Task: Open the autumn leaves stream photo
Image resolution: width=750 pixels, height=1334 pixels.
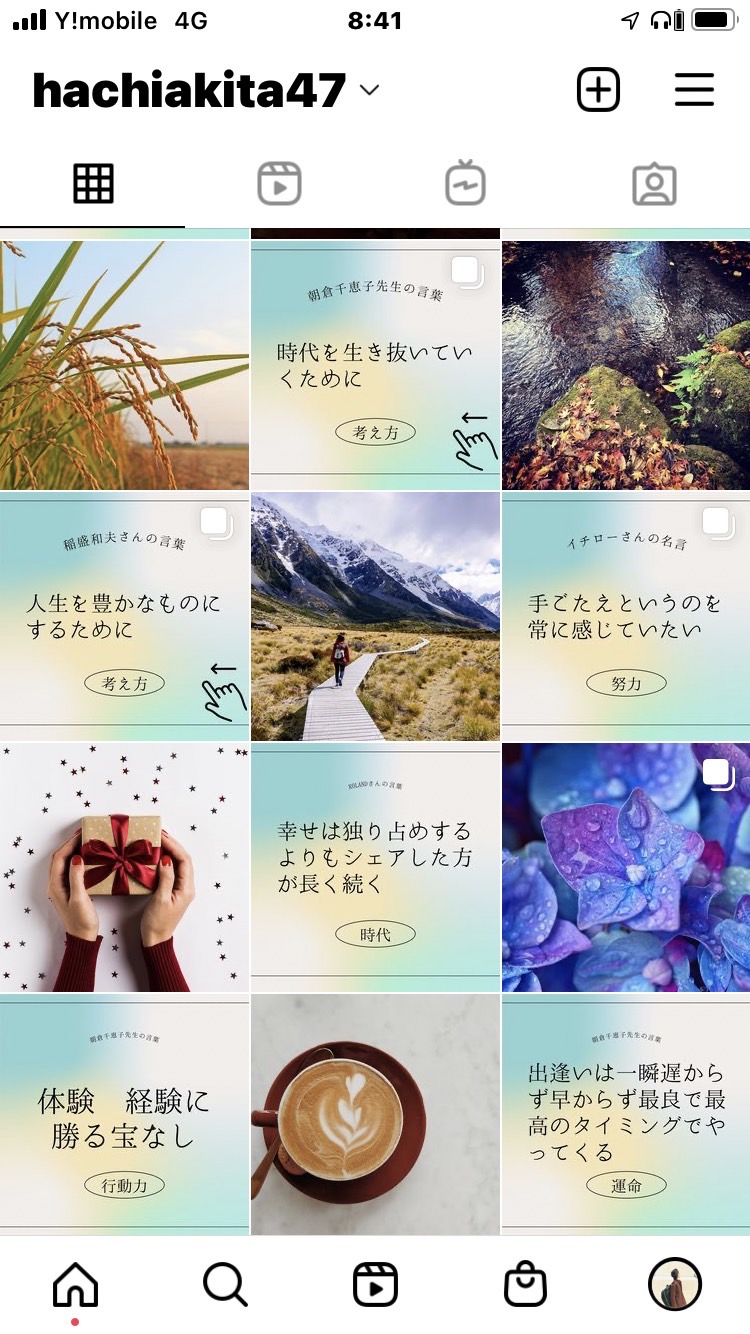Action: pos(626,365)
